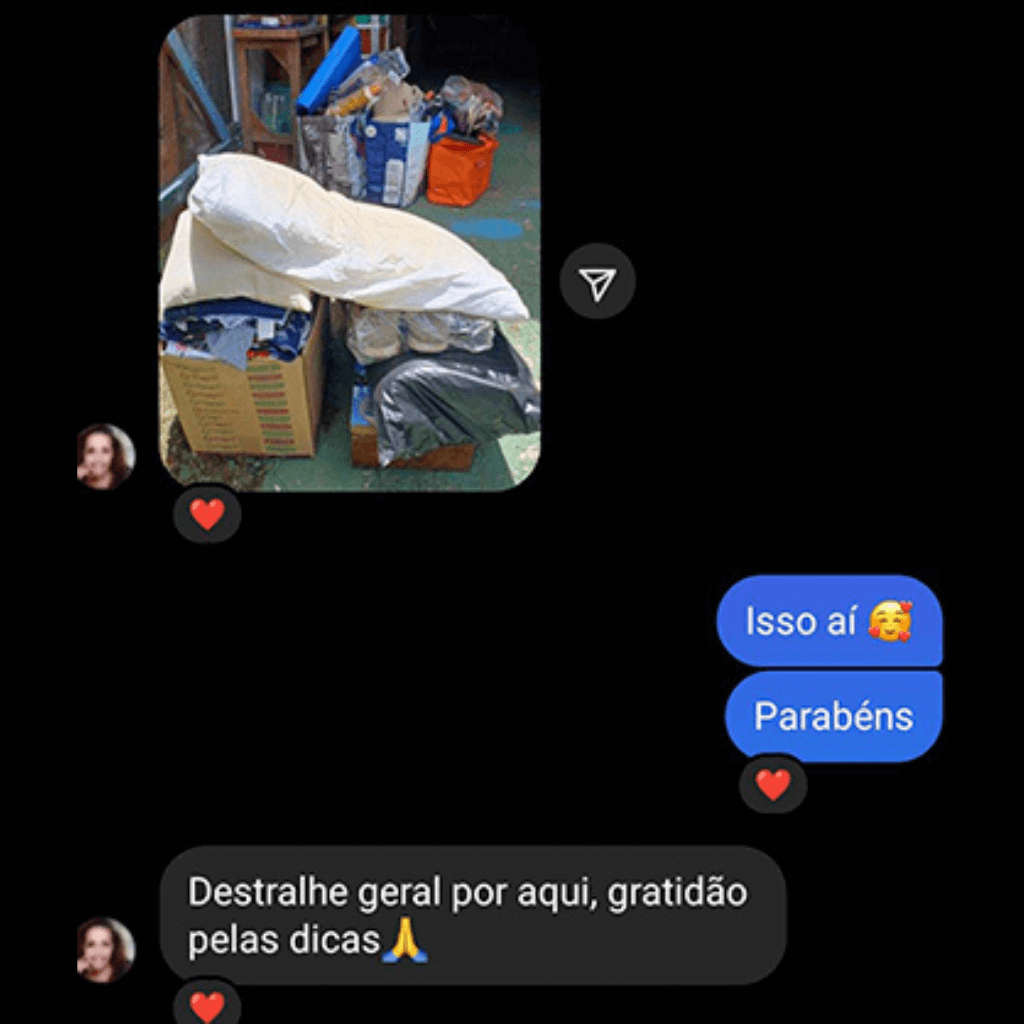The height and width of the screenshot is (1024, 1024).
Task: Open the shared photo of boxes
Action: 350,252
